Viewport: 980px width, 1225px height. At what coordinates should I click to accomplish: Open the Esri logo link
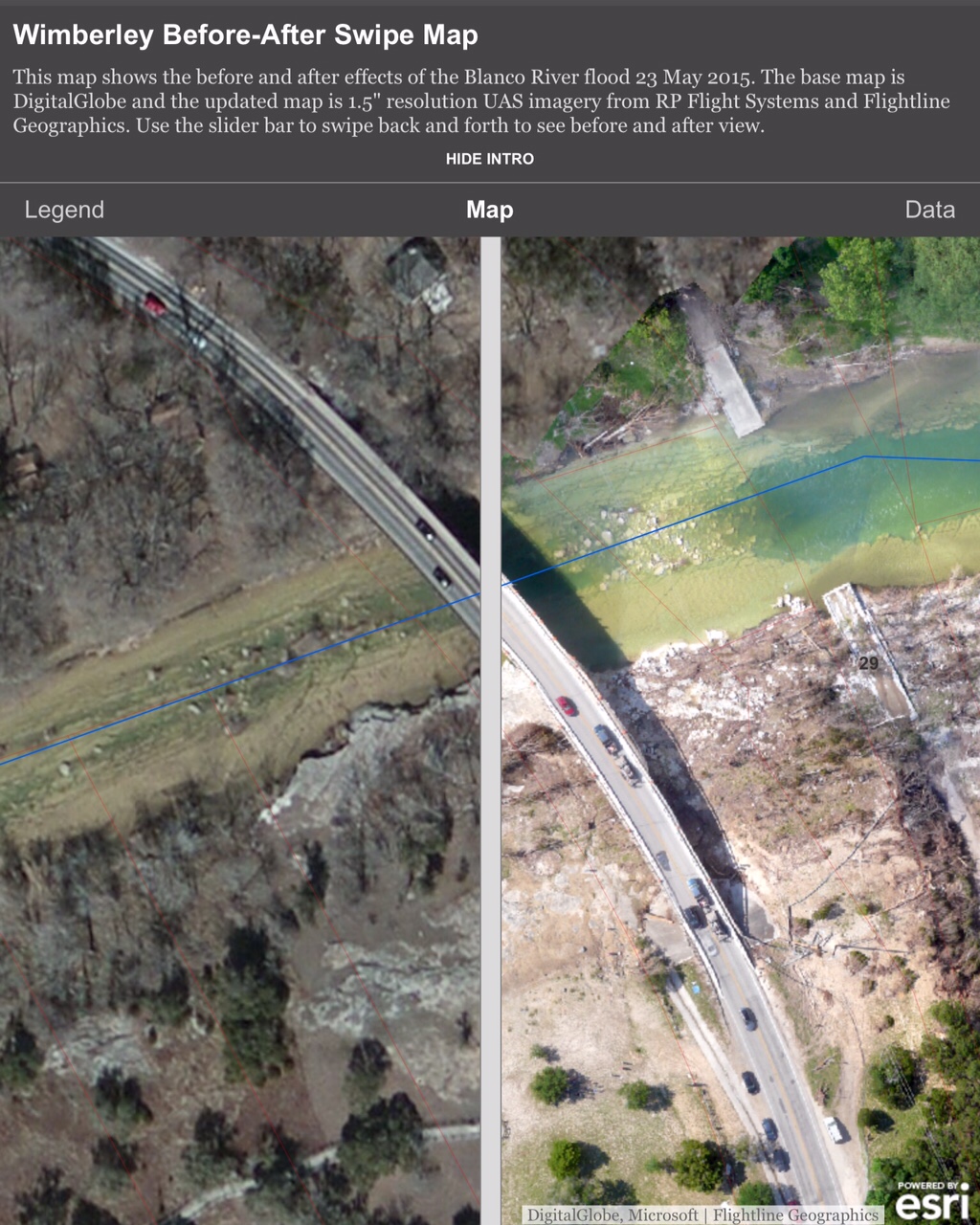point(933,1201)
